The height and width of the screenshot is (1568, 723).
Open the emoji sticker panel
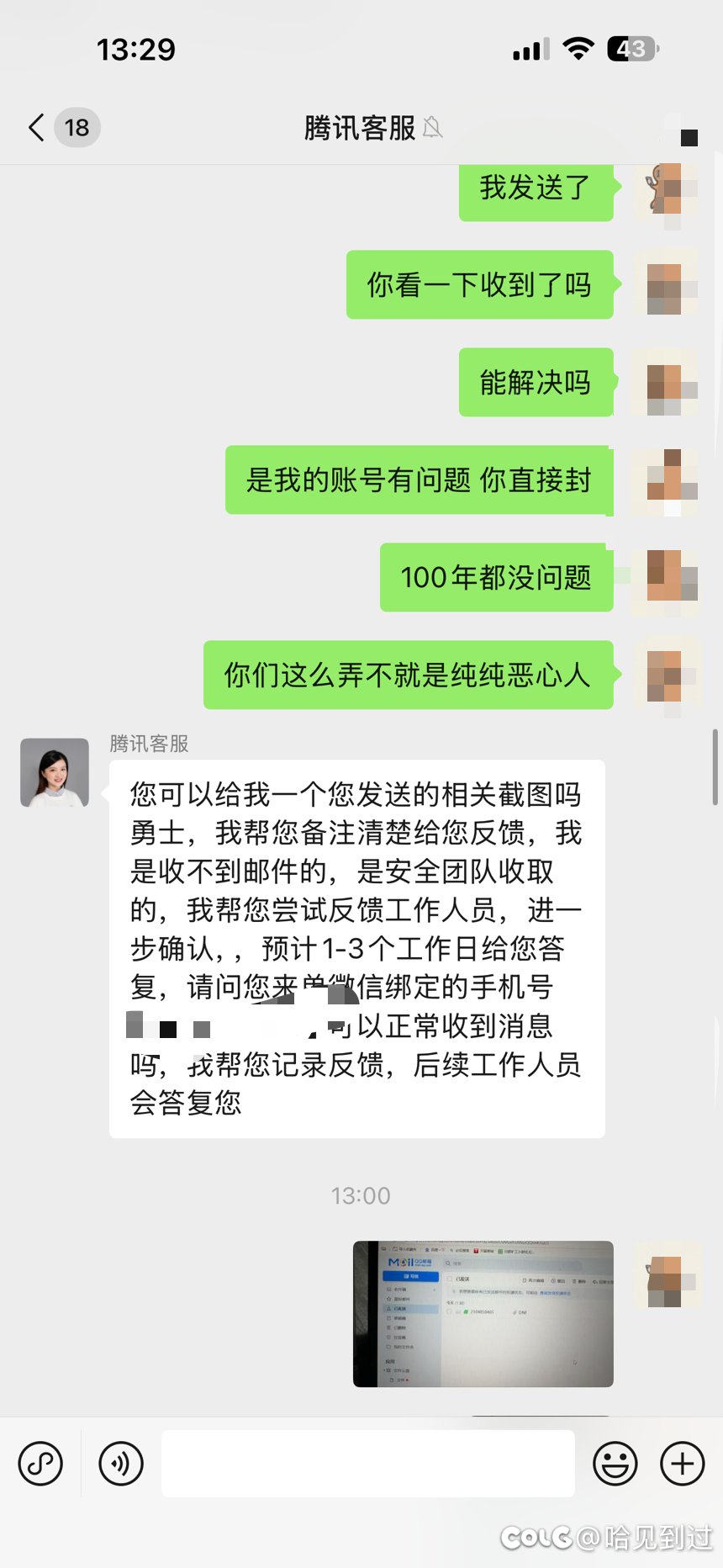615,1463
